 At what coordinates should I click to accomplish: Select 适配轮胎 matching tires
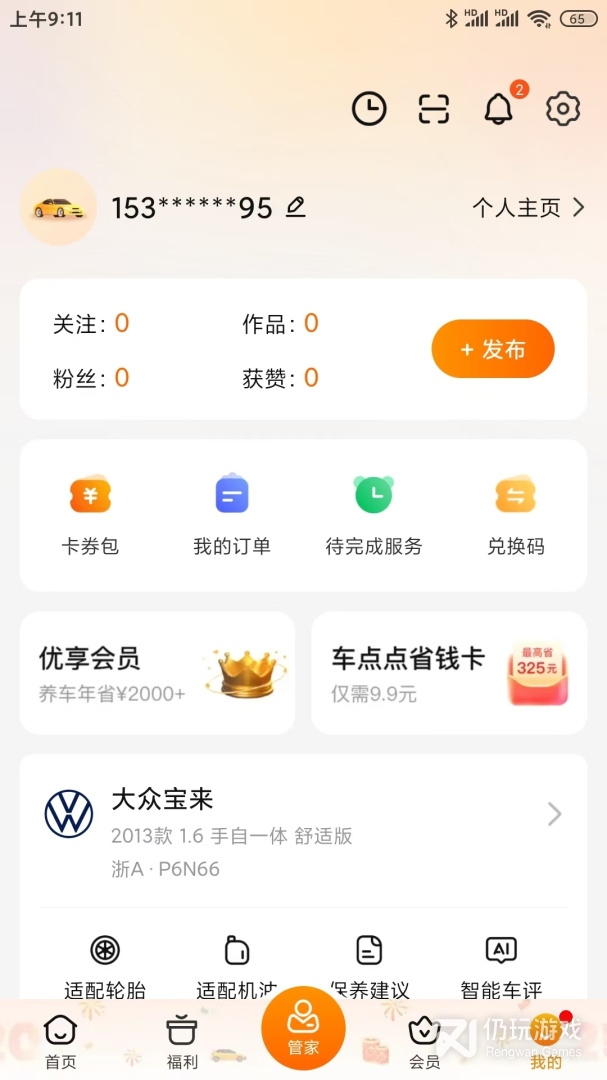[105, 968]
